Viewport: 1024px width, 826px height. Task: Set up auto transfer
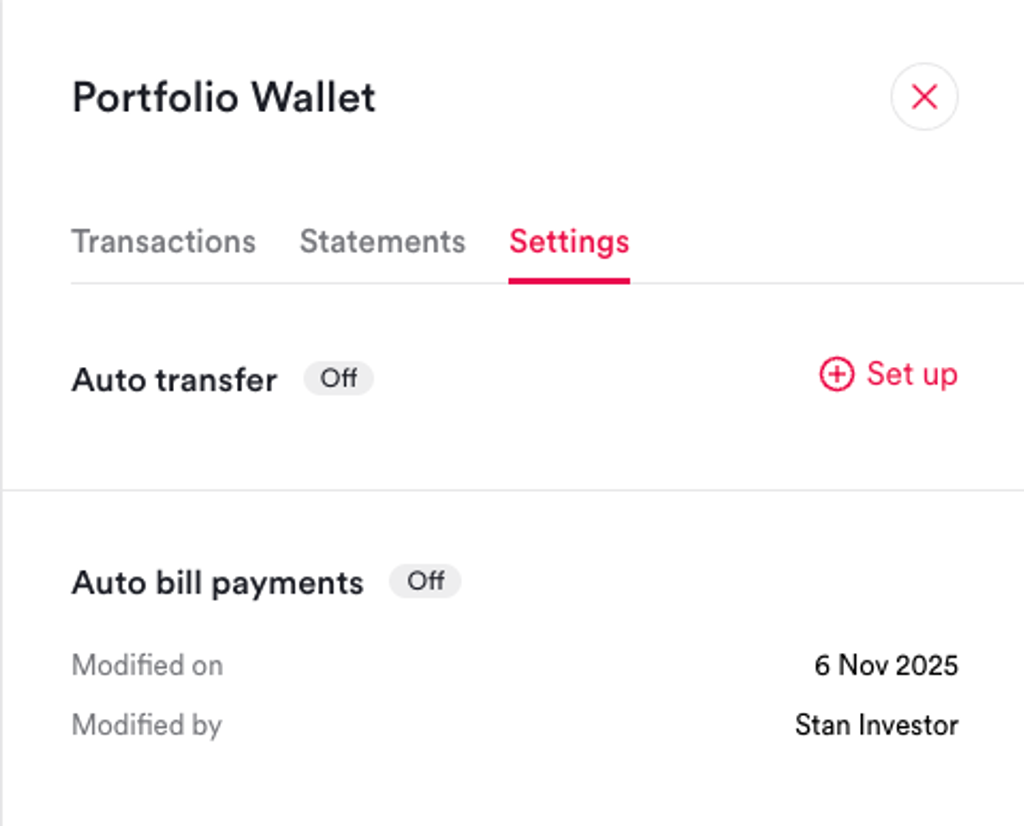point(888,374)
